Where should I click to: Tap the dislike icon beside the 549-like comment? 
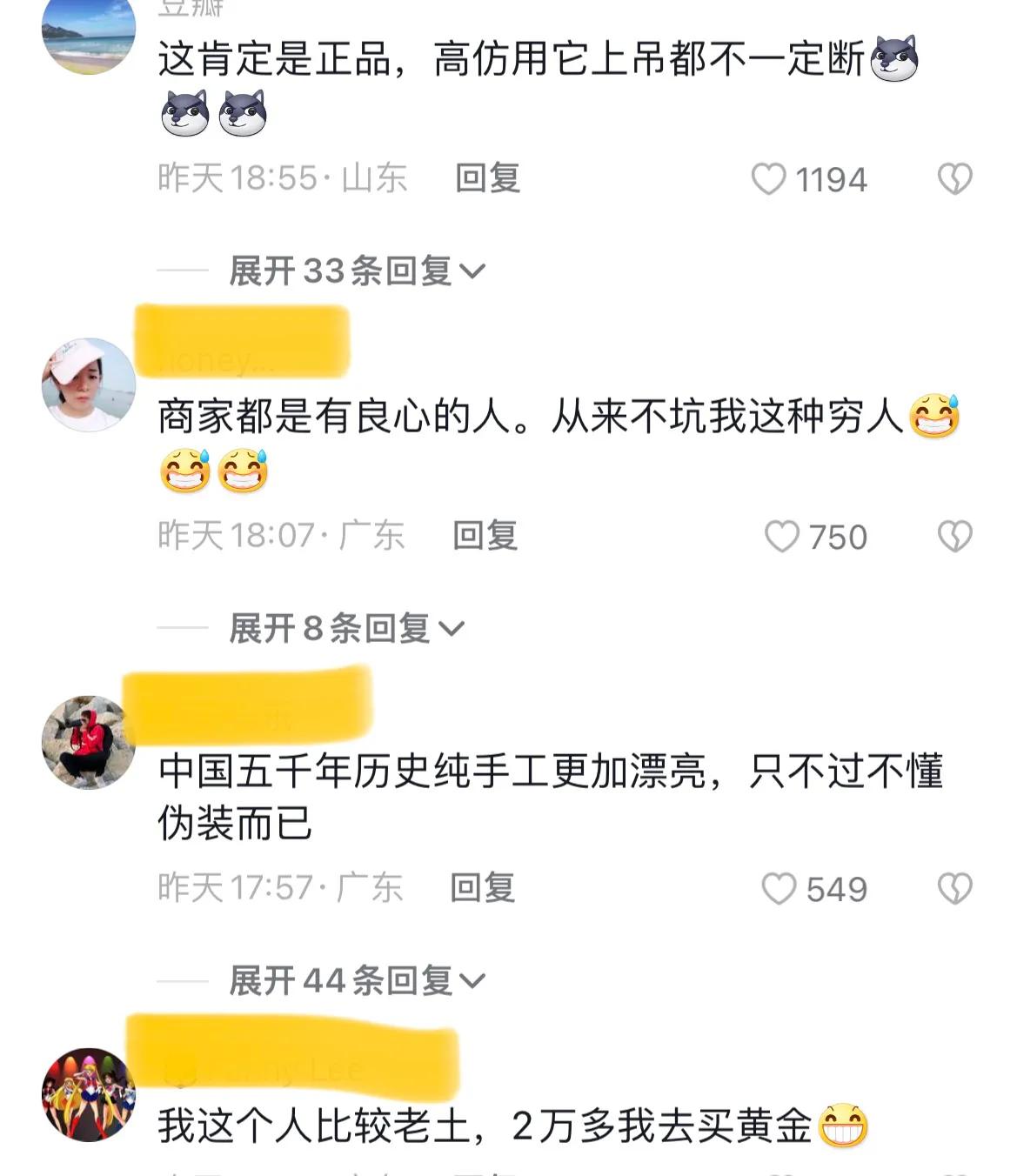[x=957, y=889]
